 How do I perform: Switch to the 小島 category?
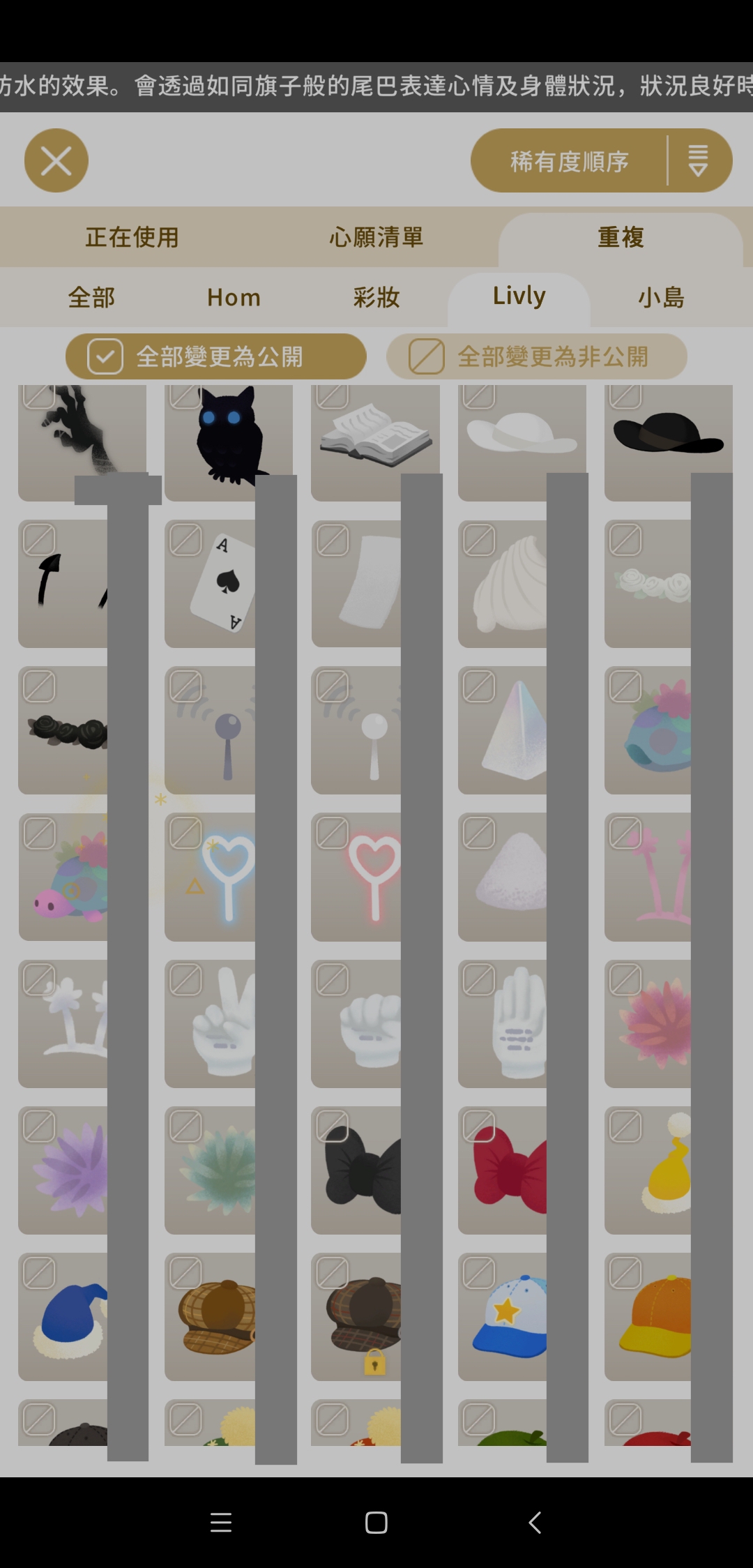(x=661, y=298)
